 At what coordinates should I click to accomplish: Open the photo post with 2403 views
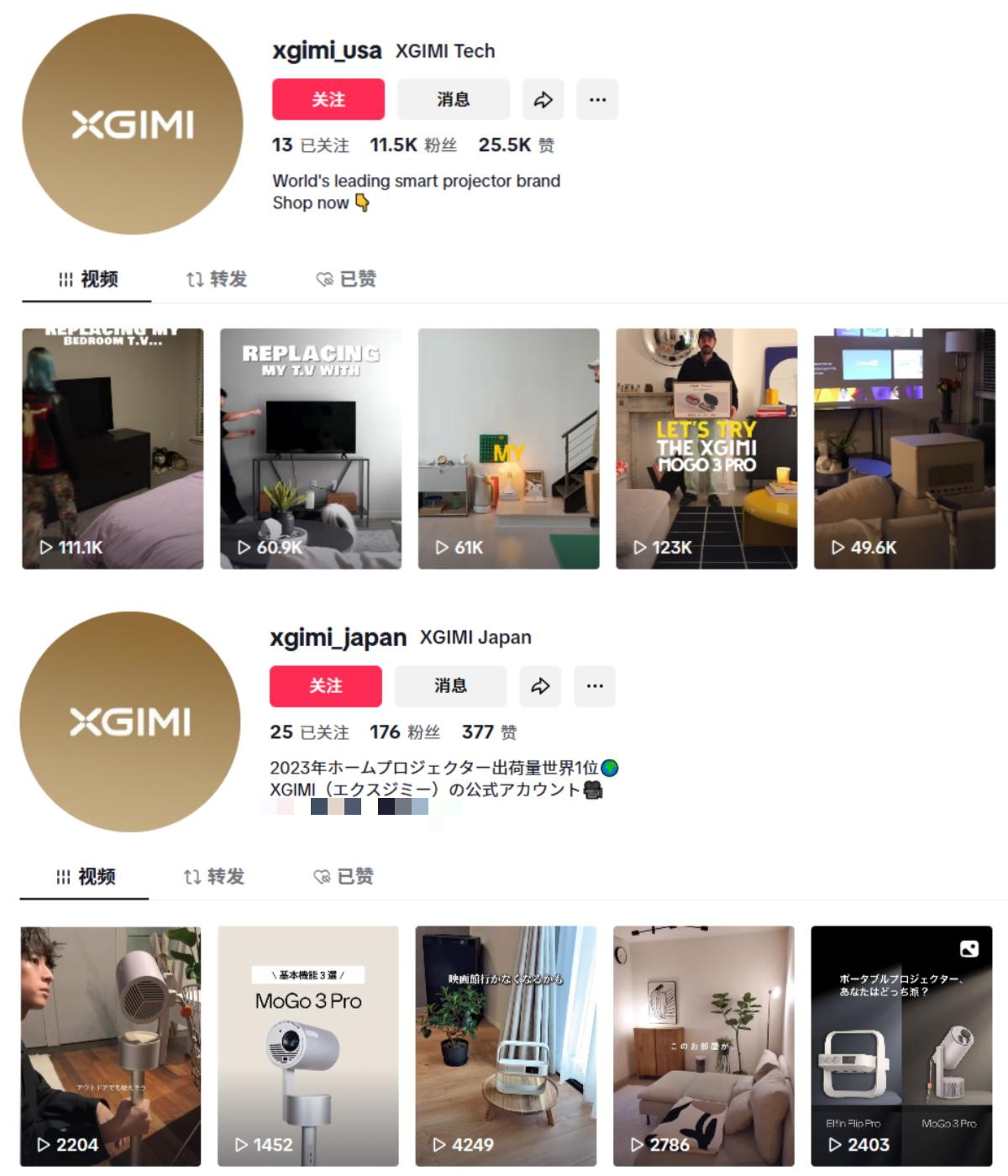[901, 1046]
